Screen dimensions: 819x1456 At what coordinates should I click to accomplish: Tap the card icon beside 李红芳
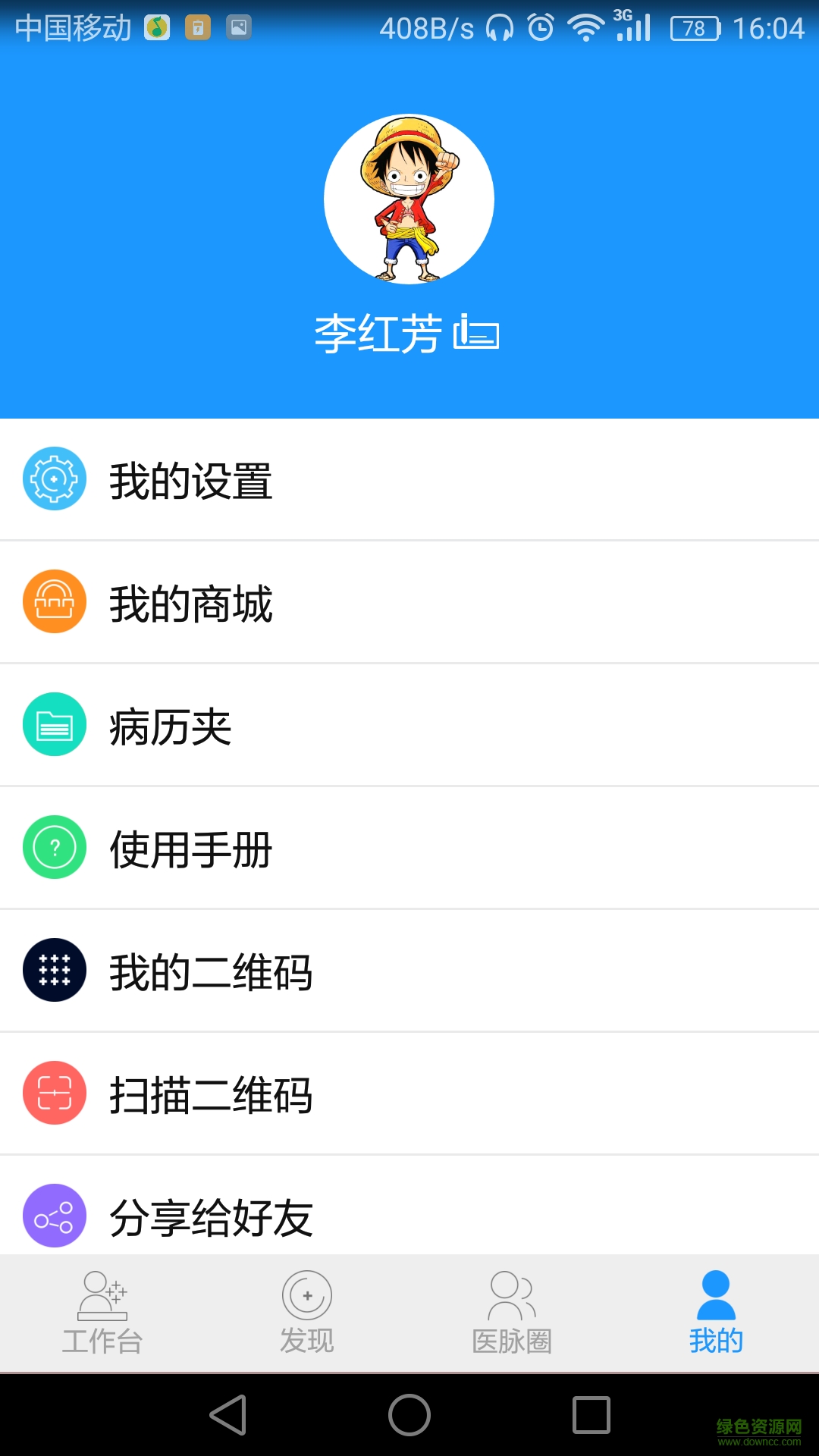[476, 333]
